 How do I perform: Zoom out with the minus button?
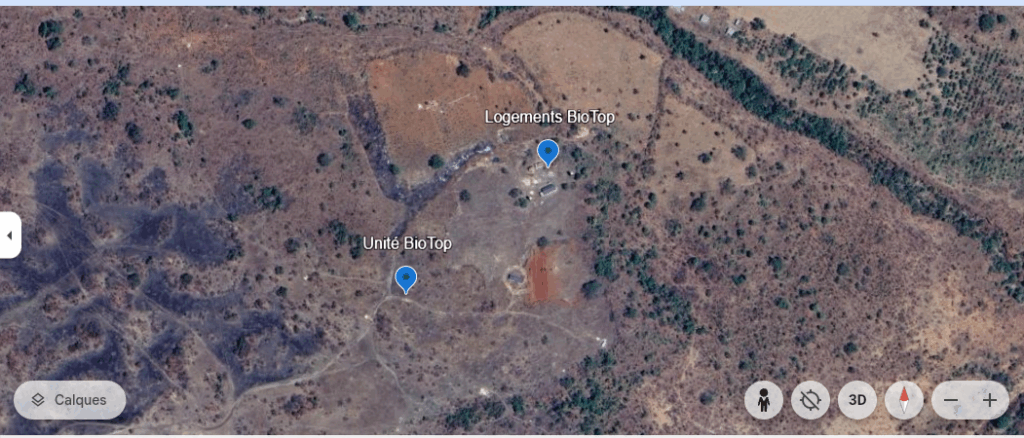pos(951,401)
